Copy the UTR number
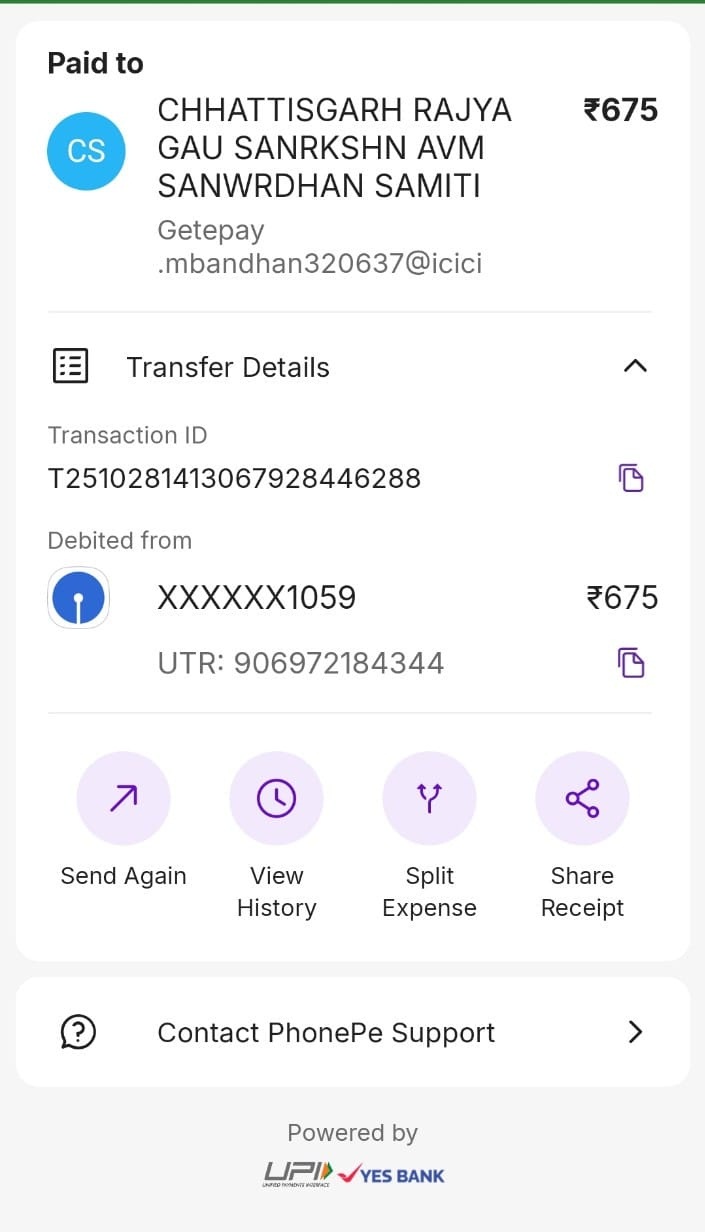 [631, 663]
